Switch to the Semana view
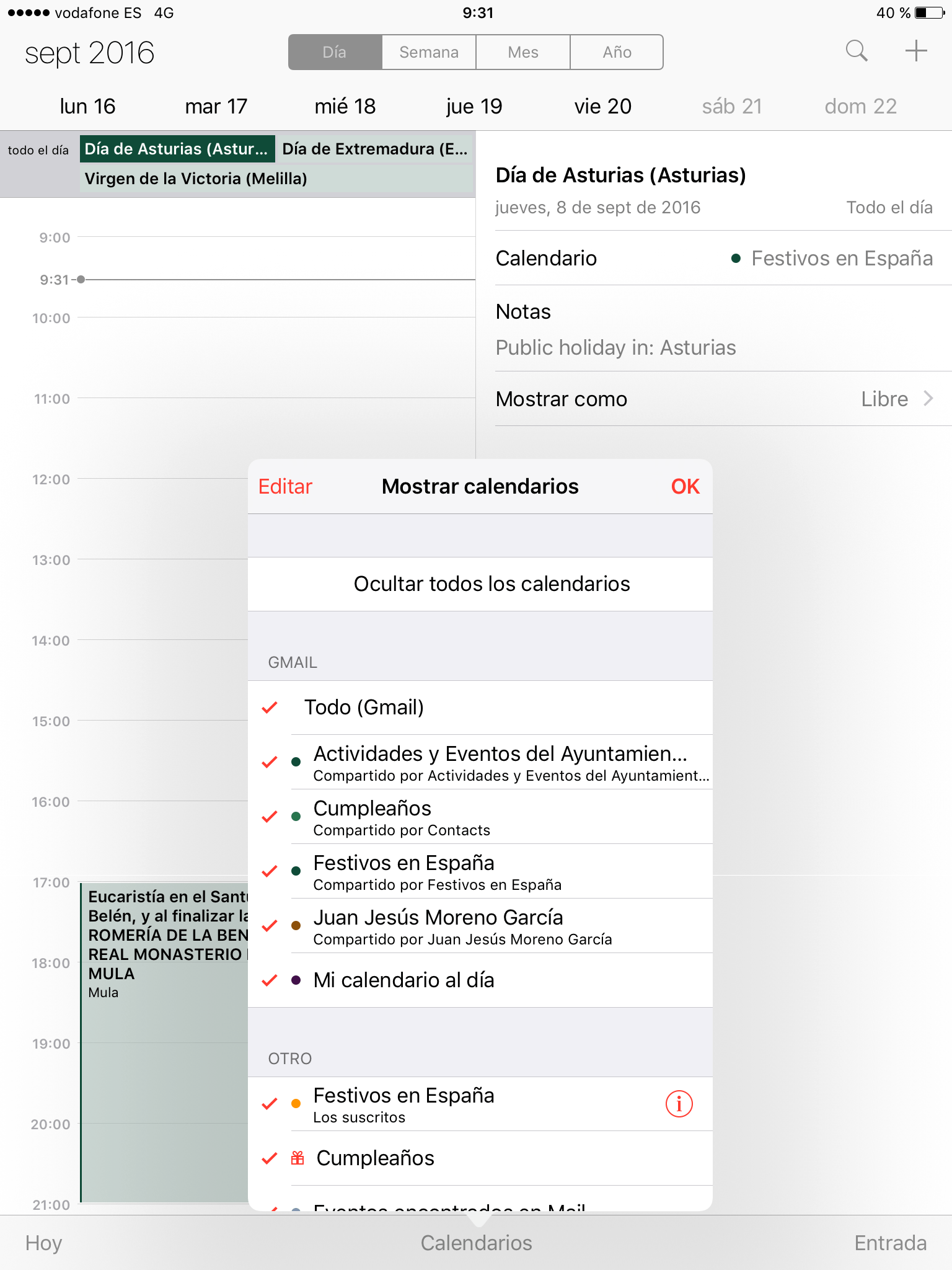 click(x=429, y=52)
